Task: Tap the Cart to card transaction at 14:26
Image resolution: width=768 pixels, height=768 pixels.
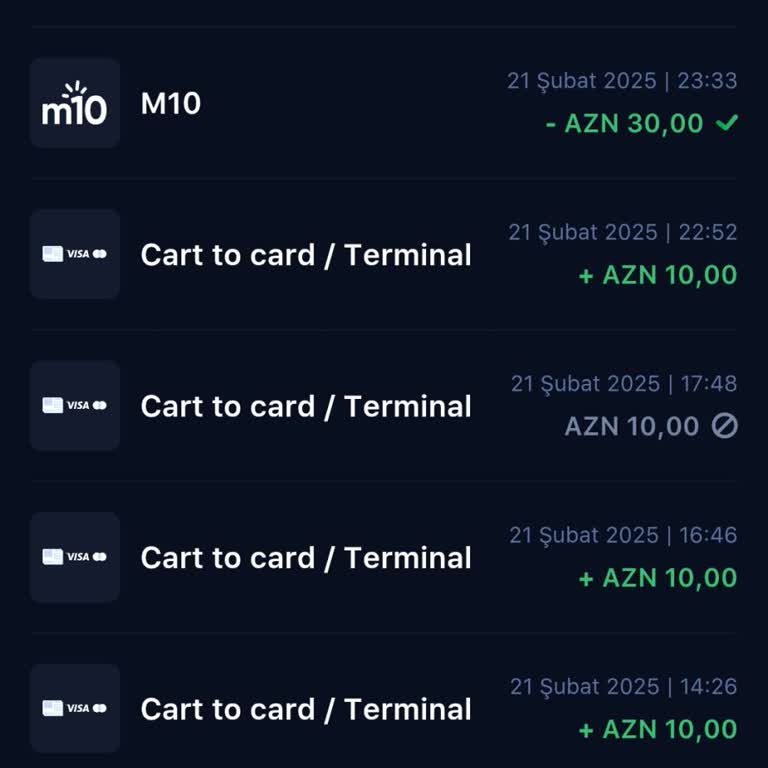Action: pyautogui.click(x=383, y=708)
